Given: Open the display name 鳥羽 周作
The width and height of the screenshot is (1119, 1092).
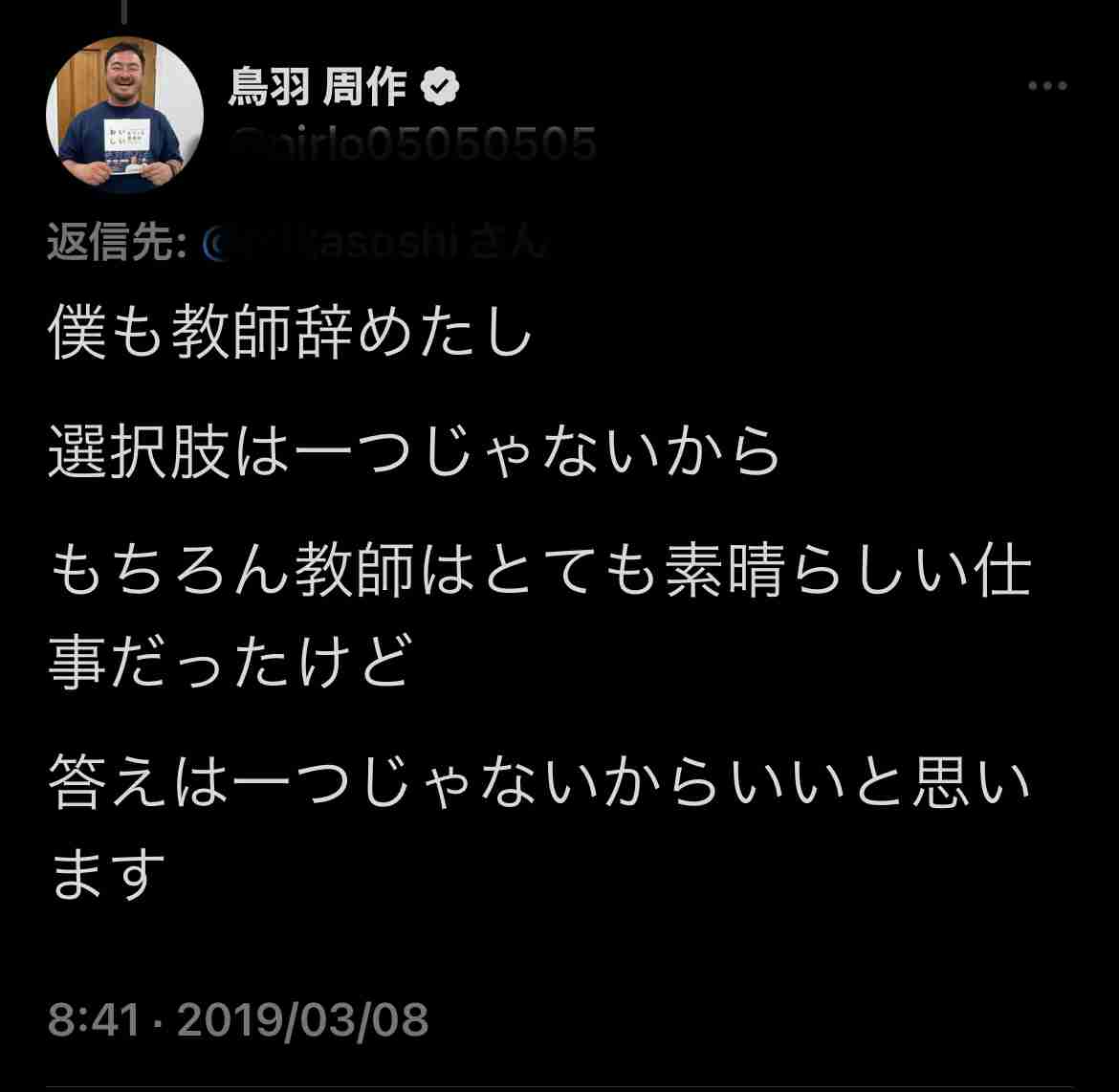Looking at the screenshot, I should click(x=318, y=88).
